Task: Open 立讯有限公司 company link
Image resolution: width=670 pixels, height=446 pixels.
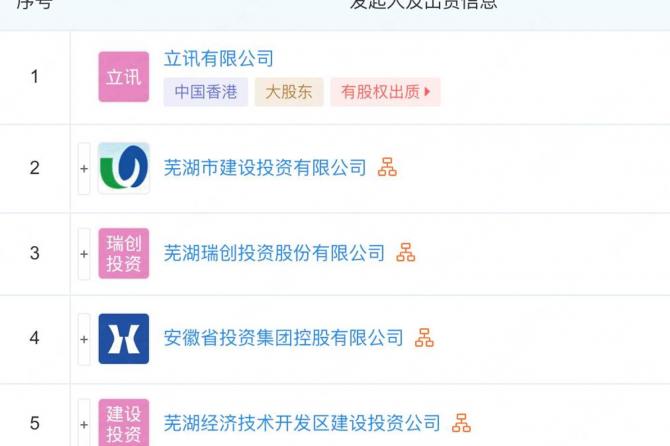Action: (218, 59)
